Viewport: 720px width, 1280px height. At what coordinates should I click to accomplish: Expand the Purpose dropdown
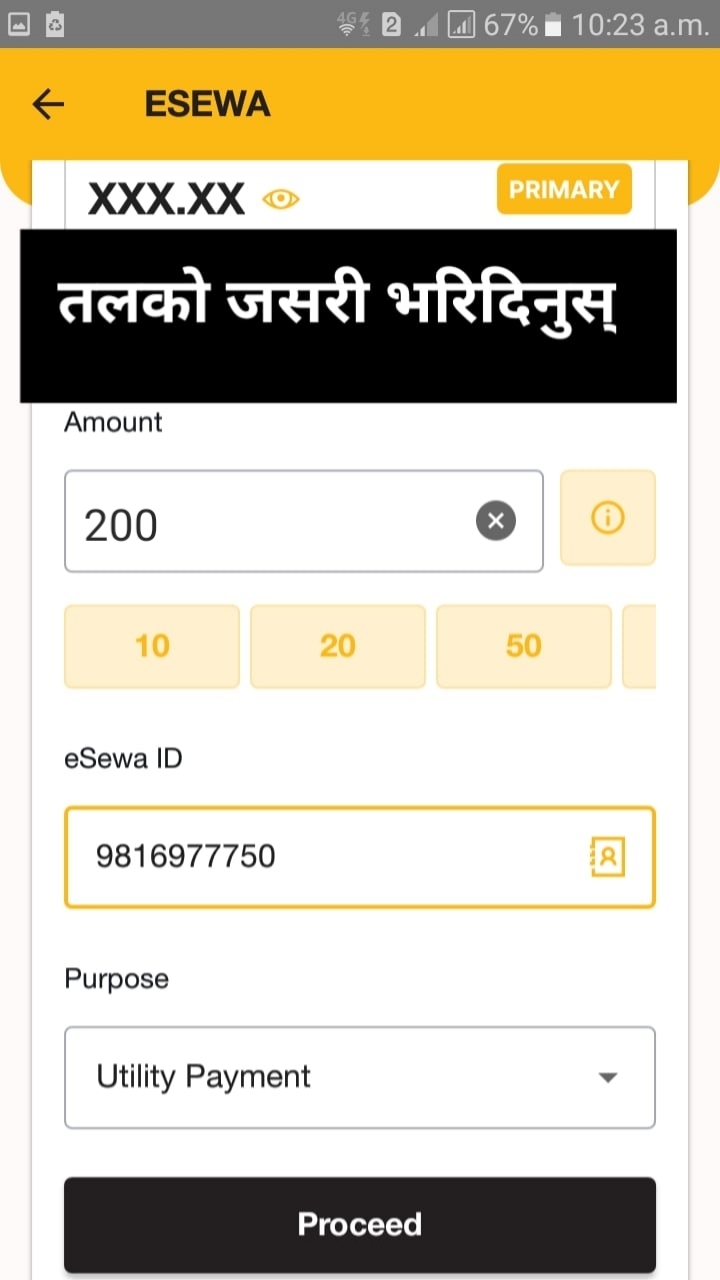360,1077
